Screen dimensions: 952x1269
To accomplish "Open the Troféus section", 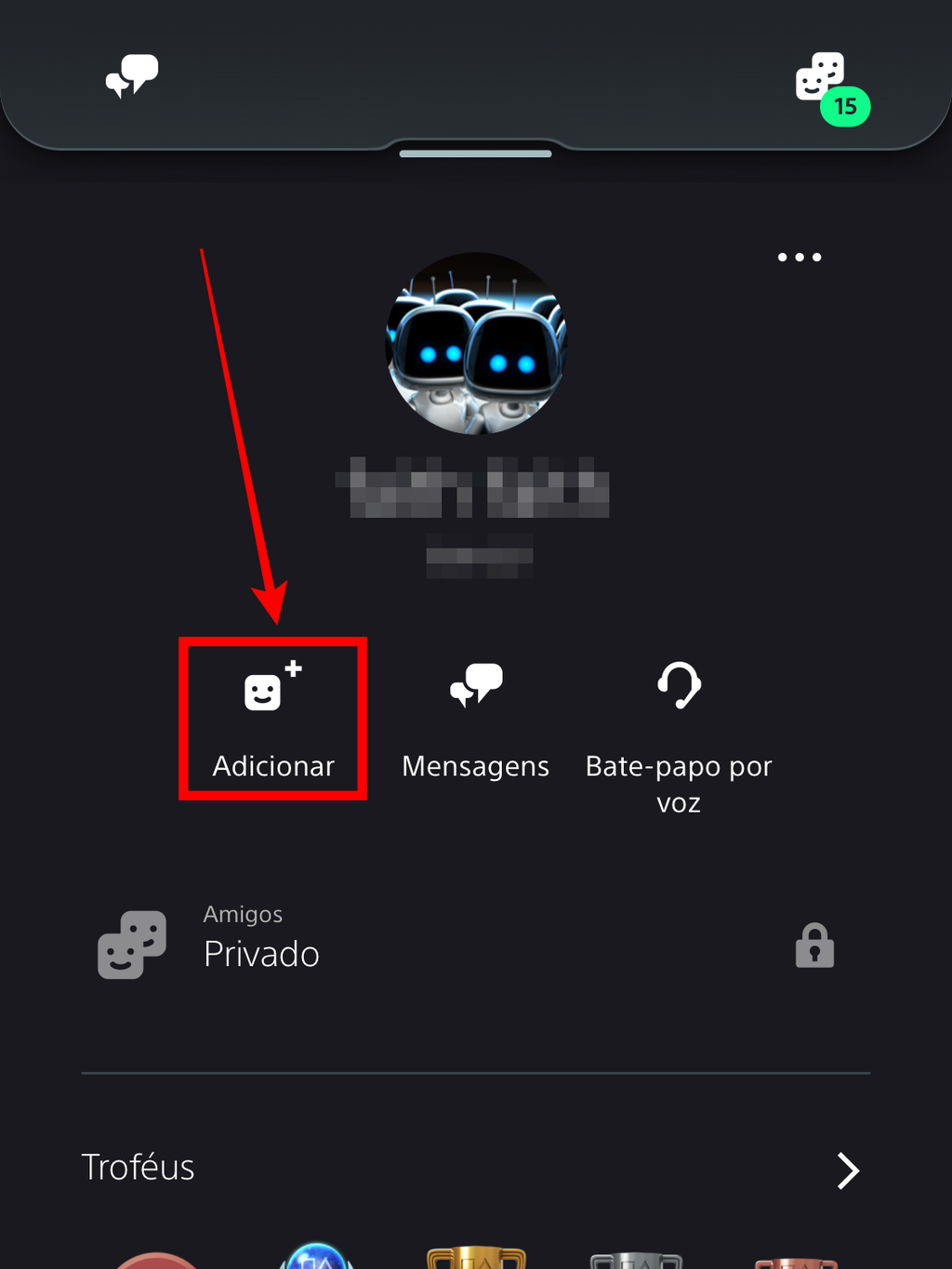I will tap(474, 1169).
